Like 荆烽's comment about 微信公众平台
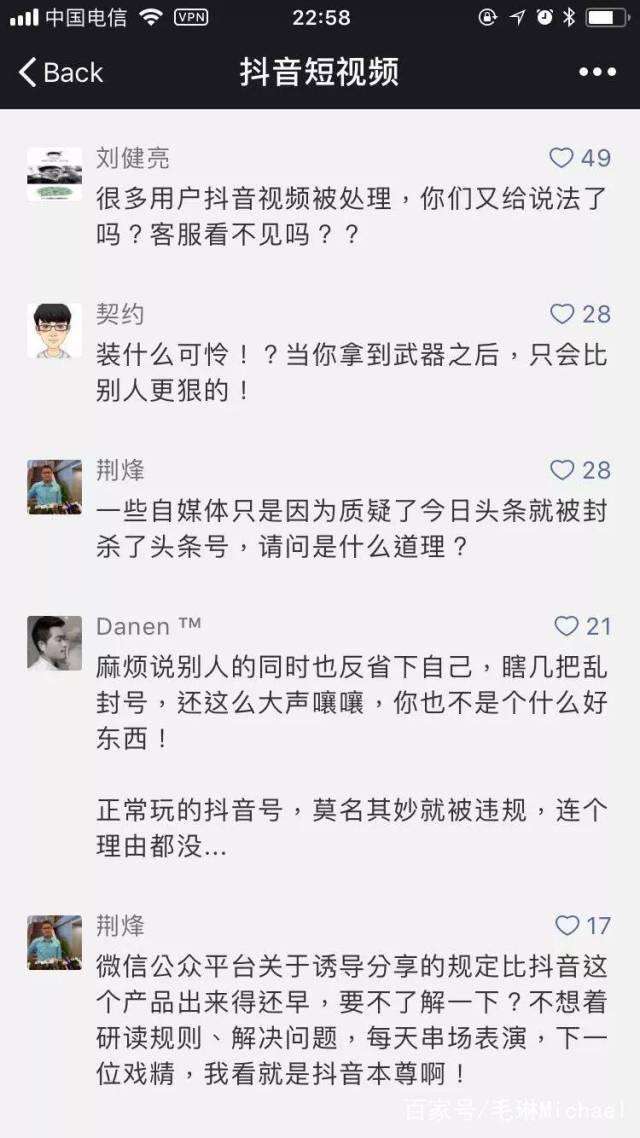Image resolution: width=640 pixels, height=1138 pixels. [x=567, y=925]
